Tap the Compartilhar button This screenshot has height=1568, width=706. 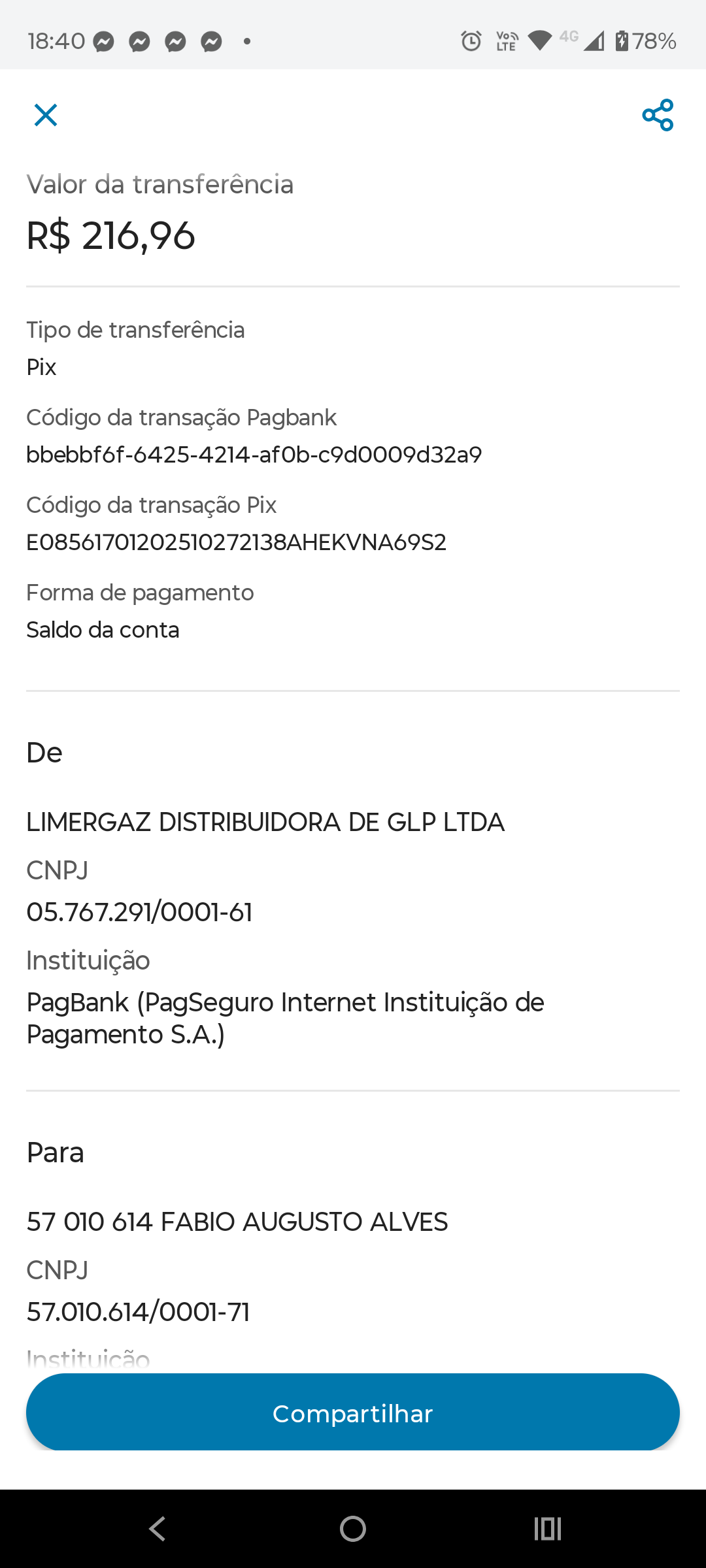(x=353, y=1414)
